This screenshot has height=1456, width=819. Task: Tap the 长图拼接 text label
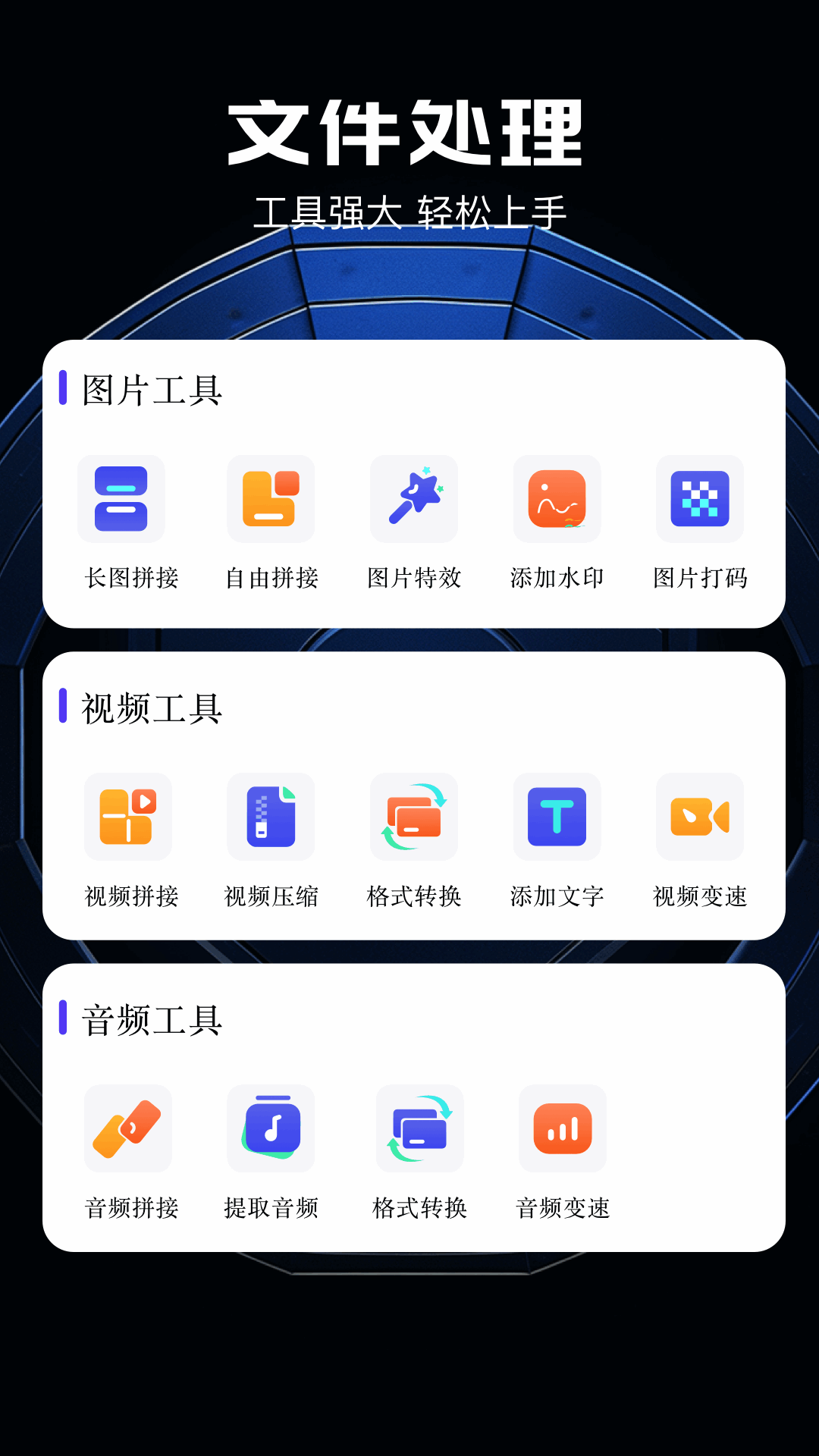tap(130, 578)
